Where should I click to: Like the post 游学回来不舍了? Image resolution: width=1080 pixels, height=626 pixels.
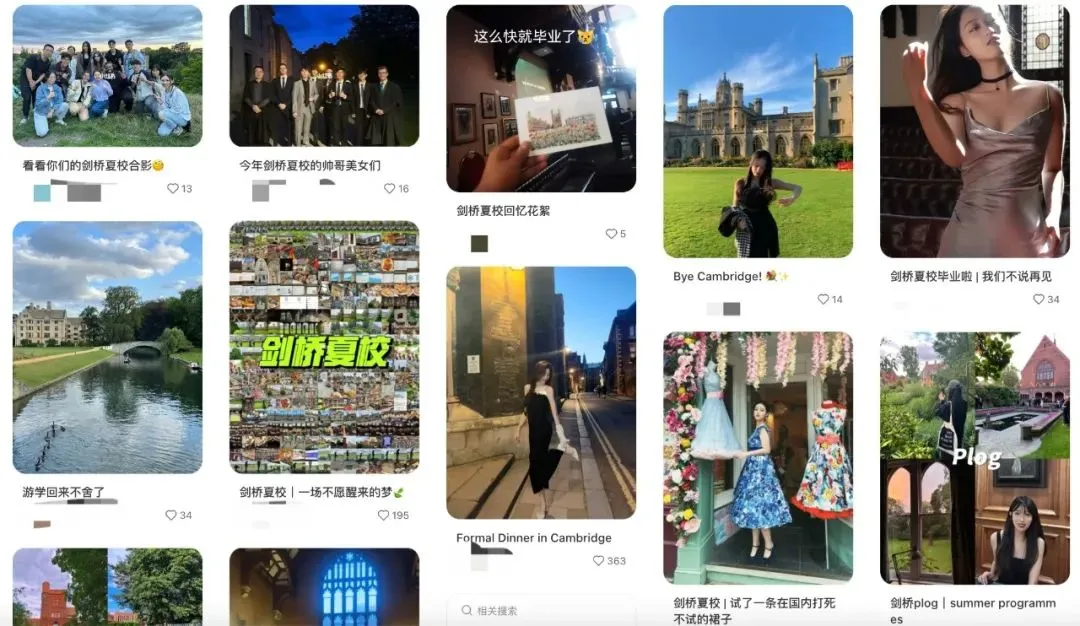172,515
